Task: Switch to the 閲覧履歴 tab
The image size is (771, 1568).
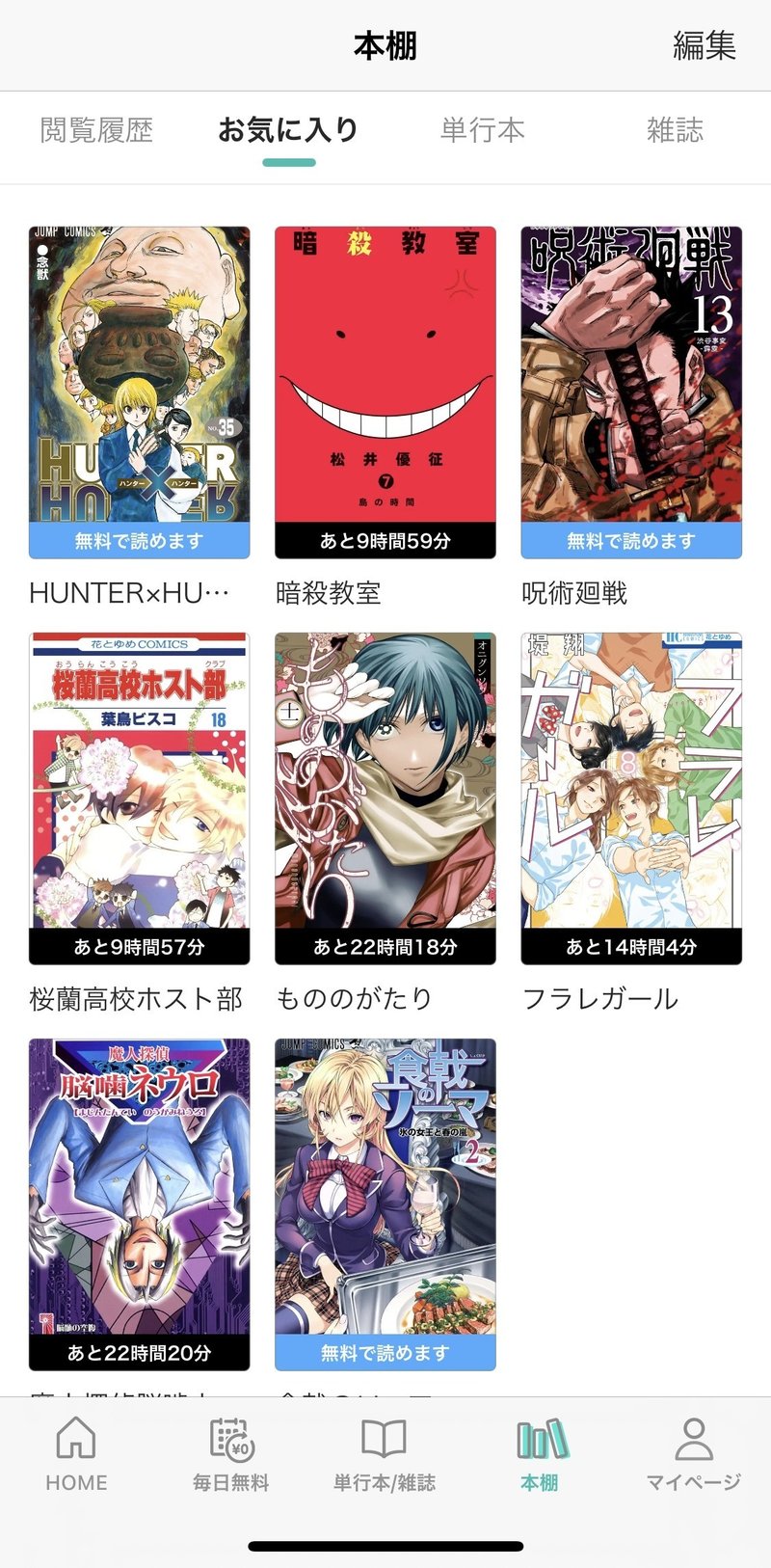Action: coord(96,130)
